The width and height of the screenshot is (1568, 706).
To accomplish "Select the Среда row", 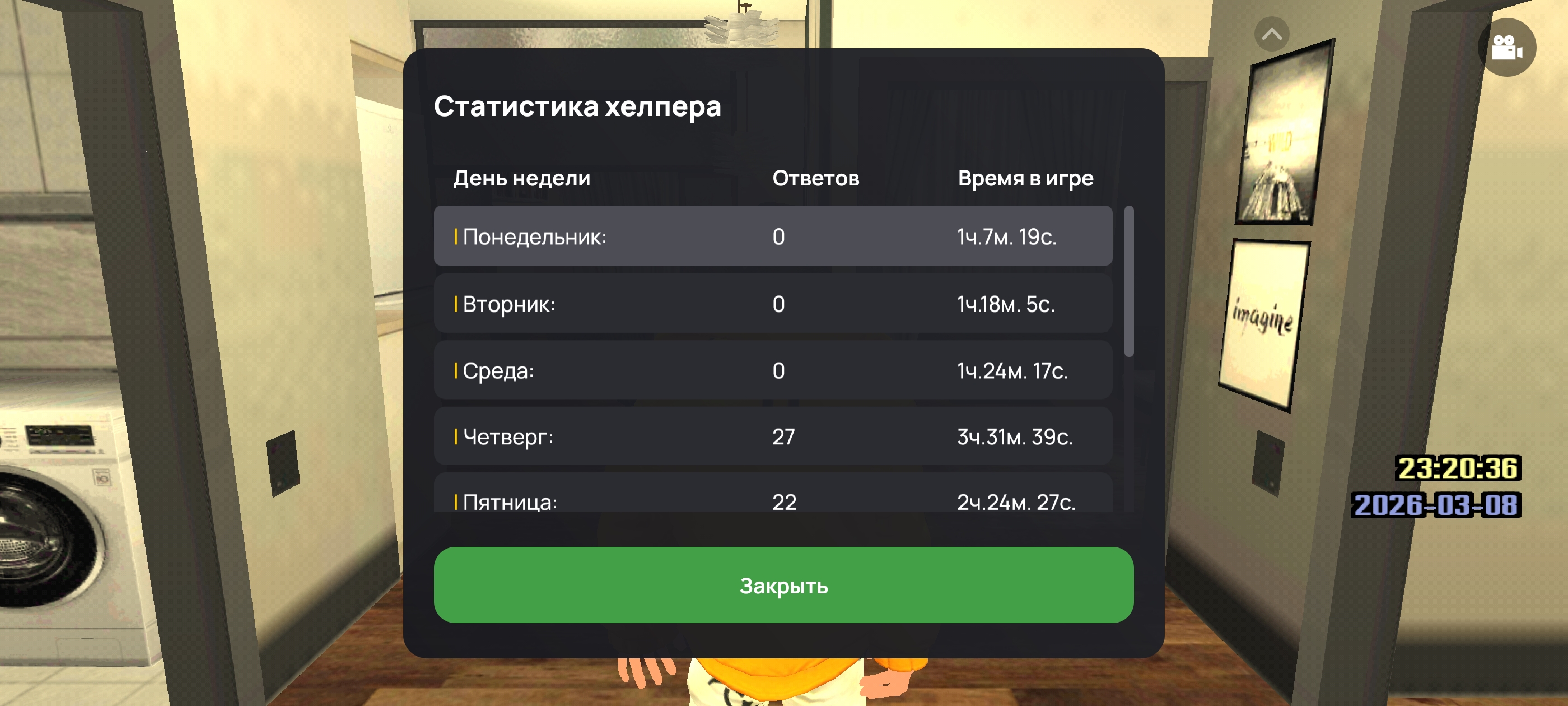I will pos(772,370).
